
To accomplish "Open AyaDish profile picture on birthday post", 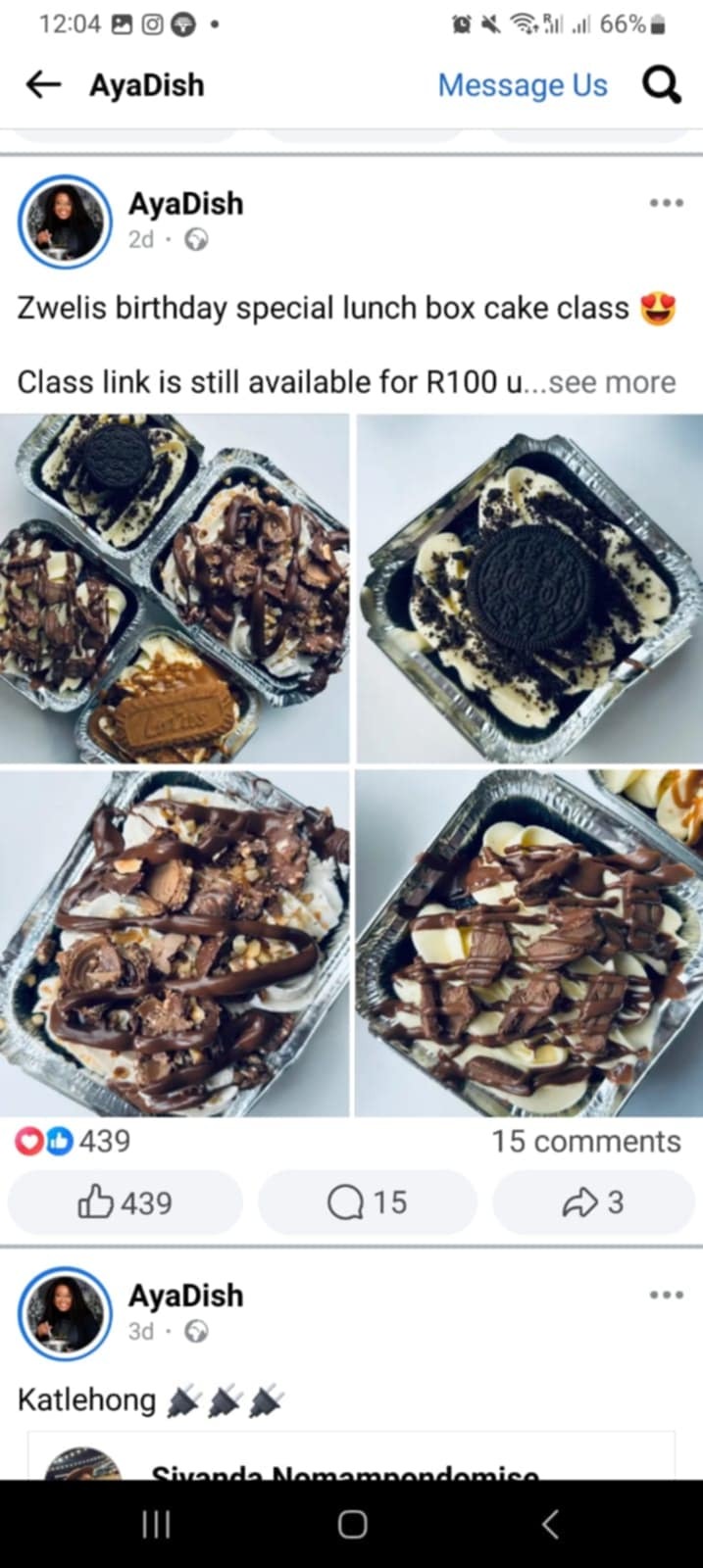I will click(65, 221).
